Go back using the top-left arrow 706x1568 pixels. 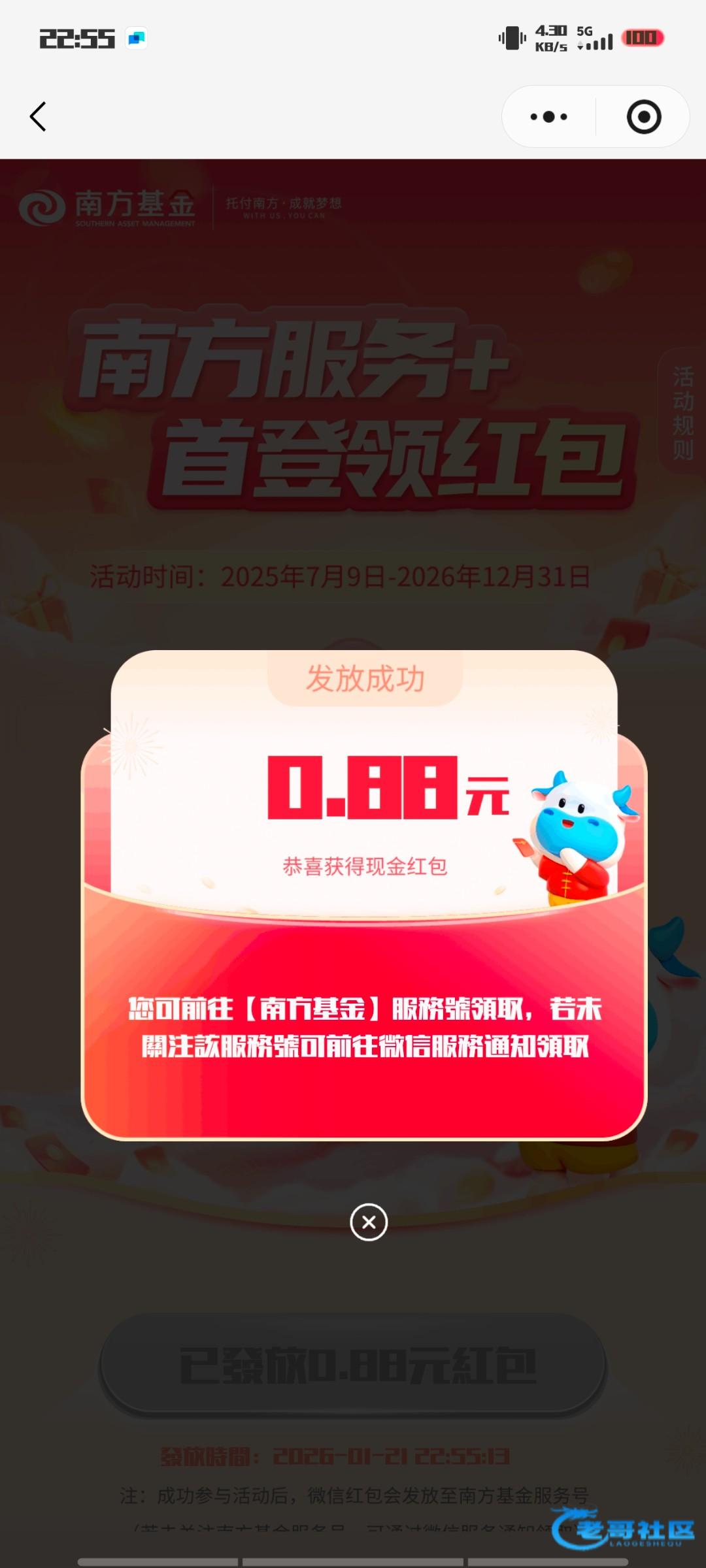coord(38,117)
